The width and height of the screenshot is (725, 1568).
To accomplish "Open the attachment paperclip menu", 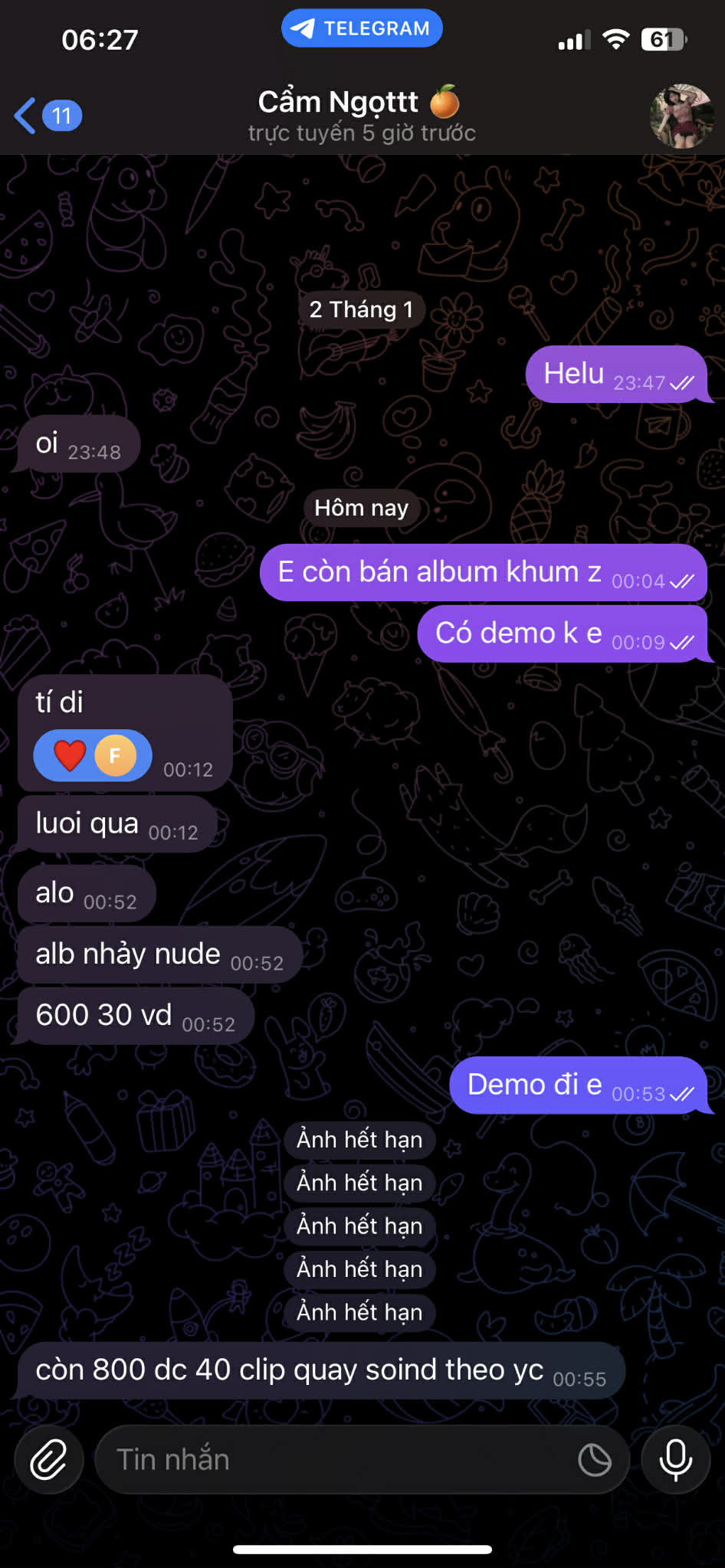I will (48, 1459).
